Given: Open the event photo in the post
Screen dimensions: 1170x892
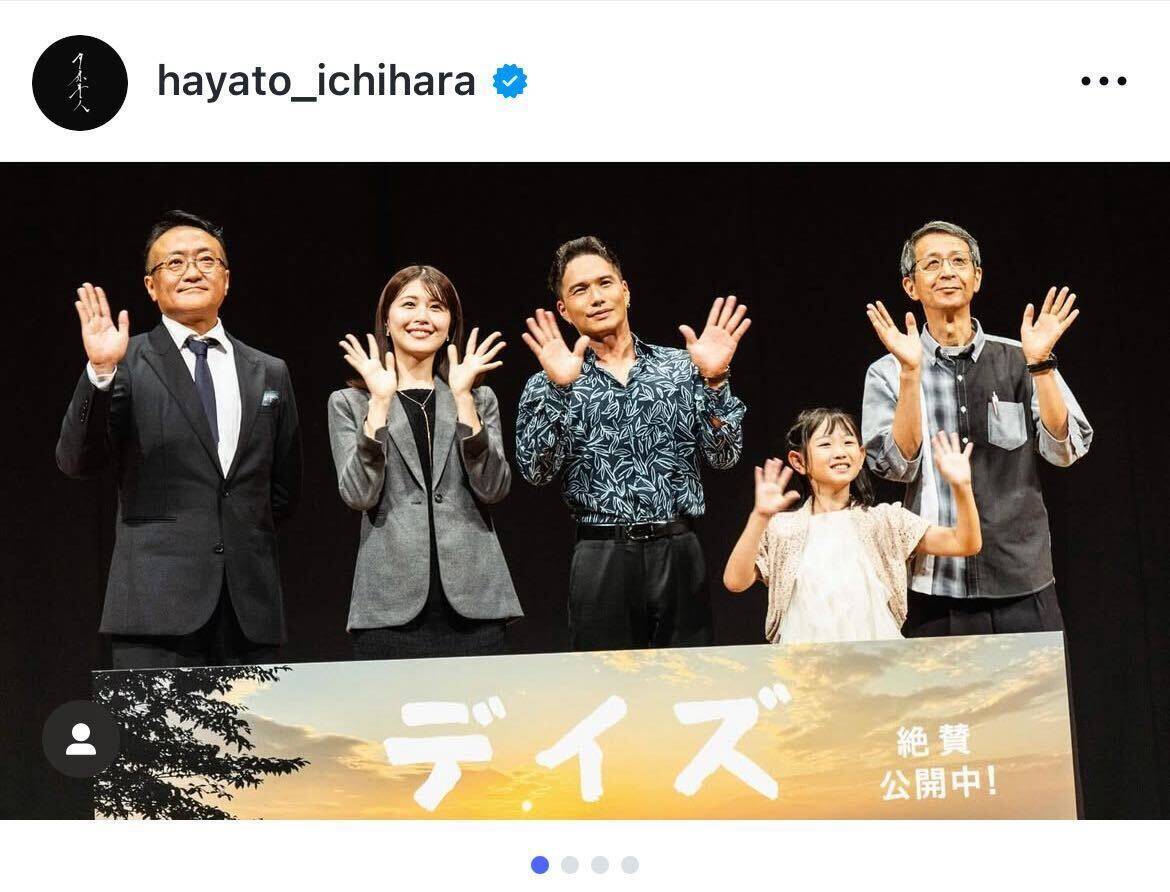Looking at the screenshot, I should (585, 490).
